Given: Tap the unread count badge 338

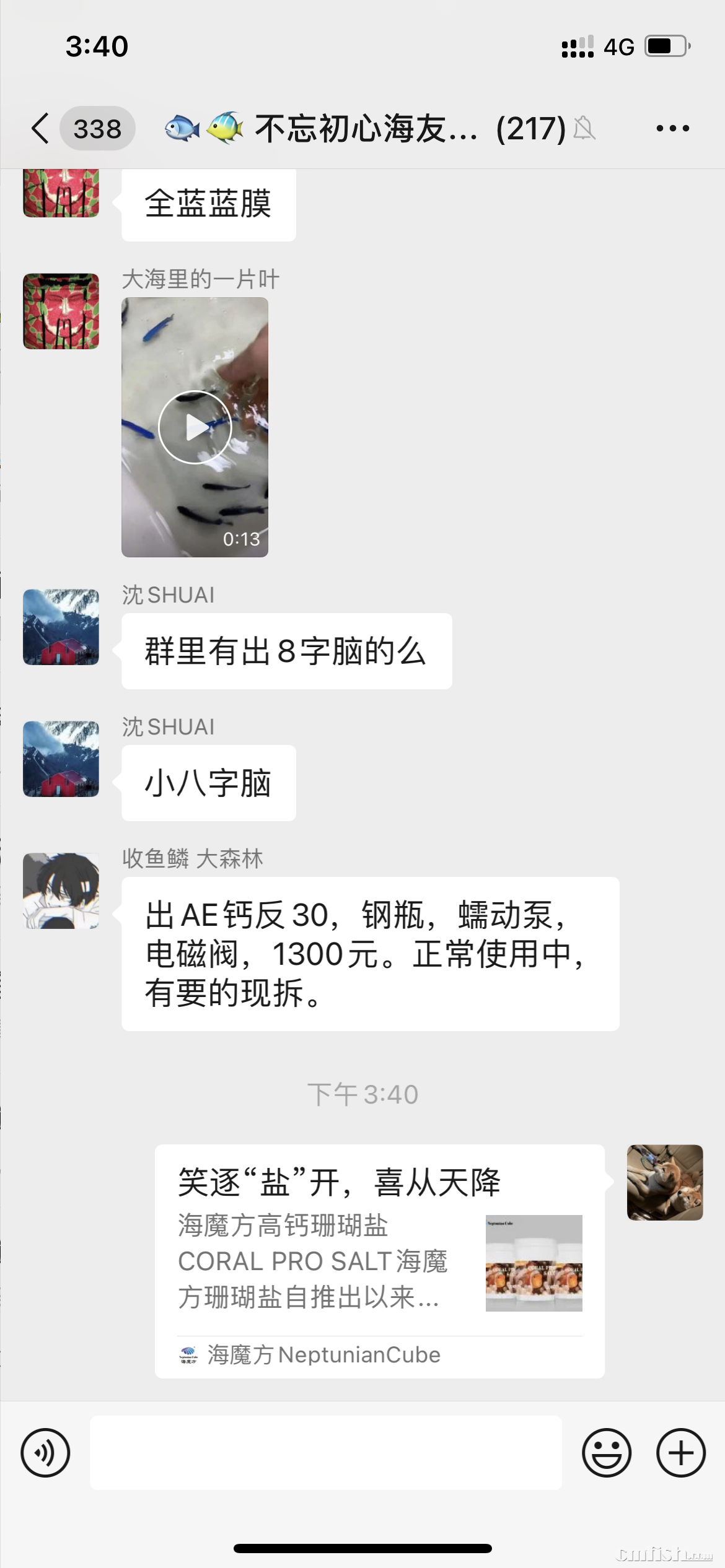Looking at the screenshot, I should [x=99, y=128].
